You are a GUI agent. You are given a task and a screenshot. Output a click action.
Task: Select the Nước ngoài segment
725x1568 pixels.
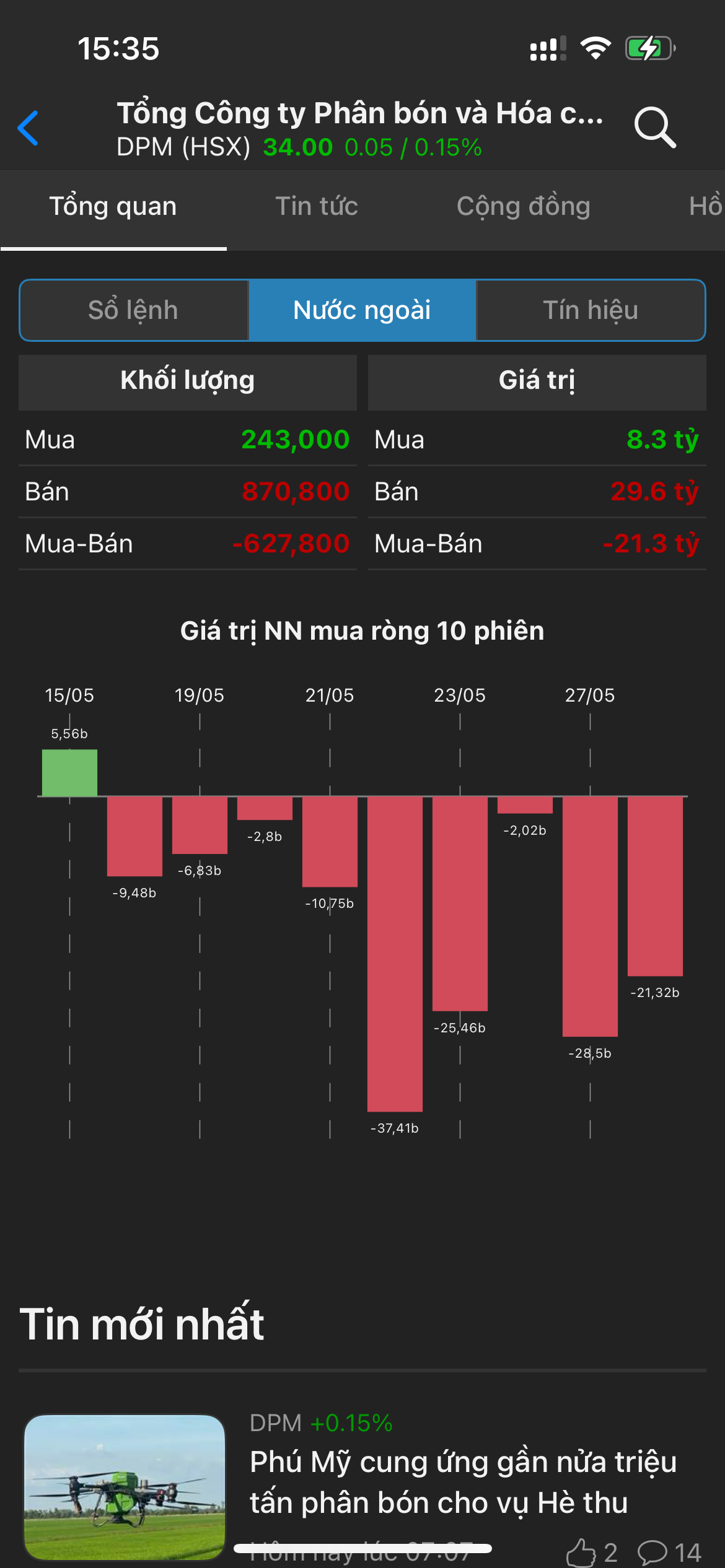click(362, 310)
